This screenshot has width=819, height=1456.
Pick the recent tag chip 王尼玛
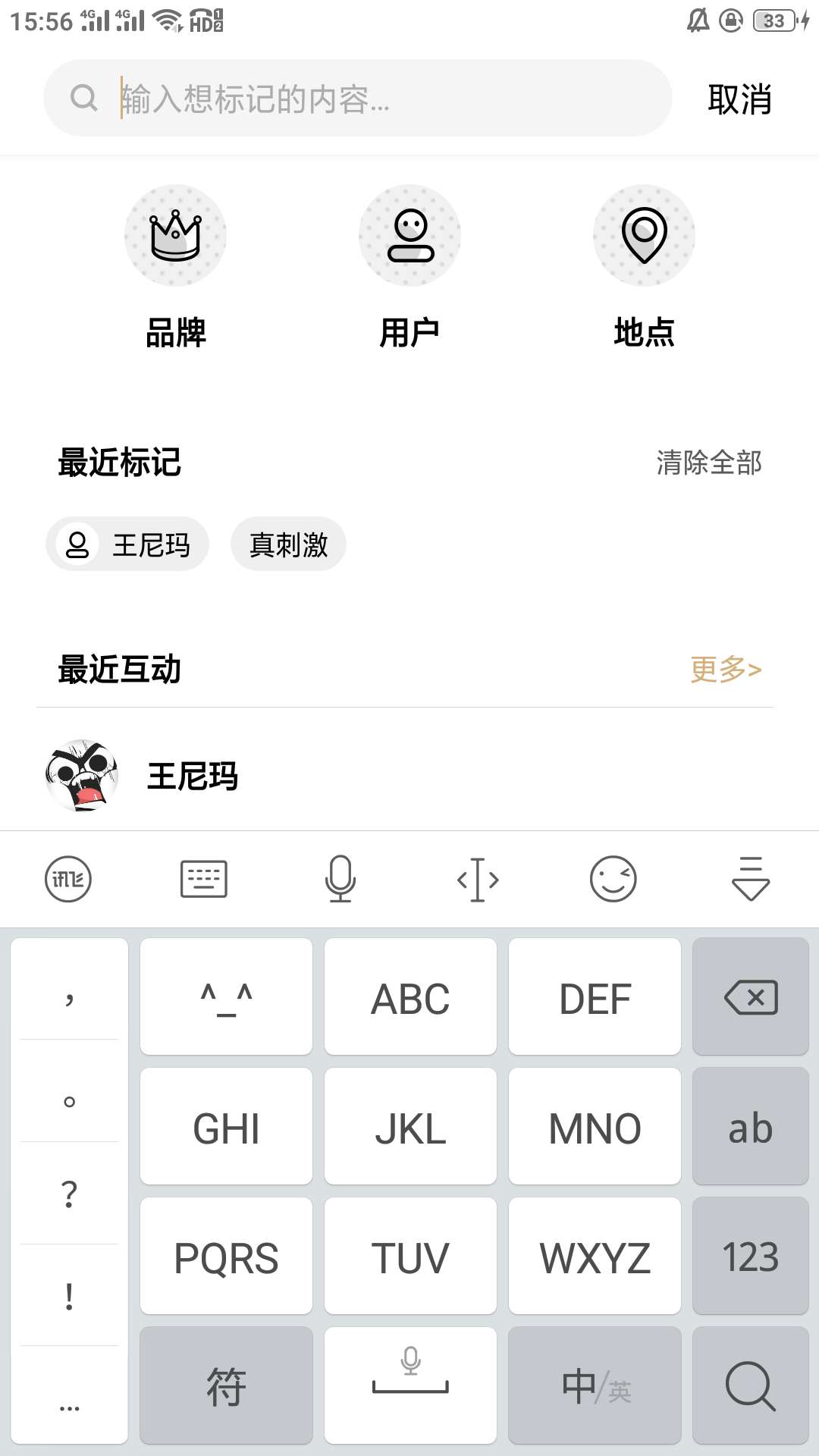[127, 544]
